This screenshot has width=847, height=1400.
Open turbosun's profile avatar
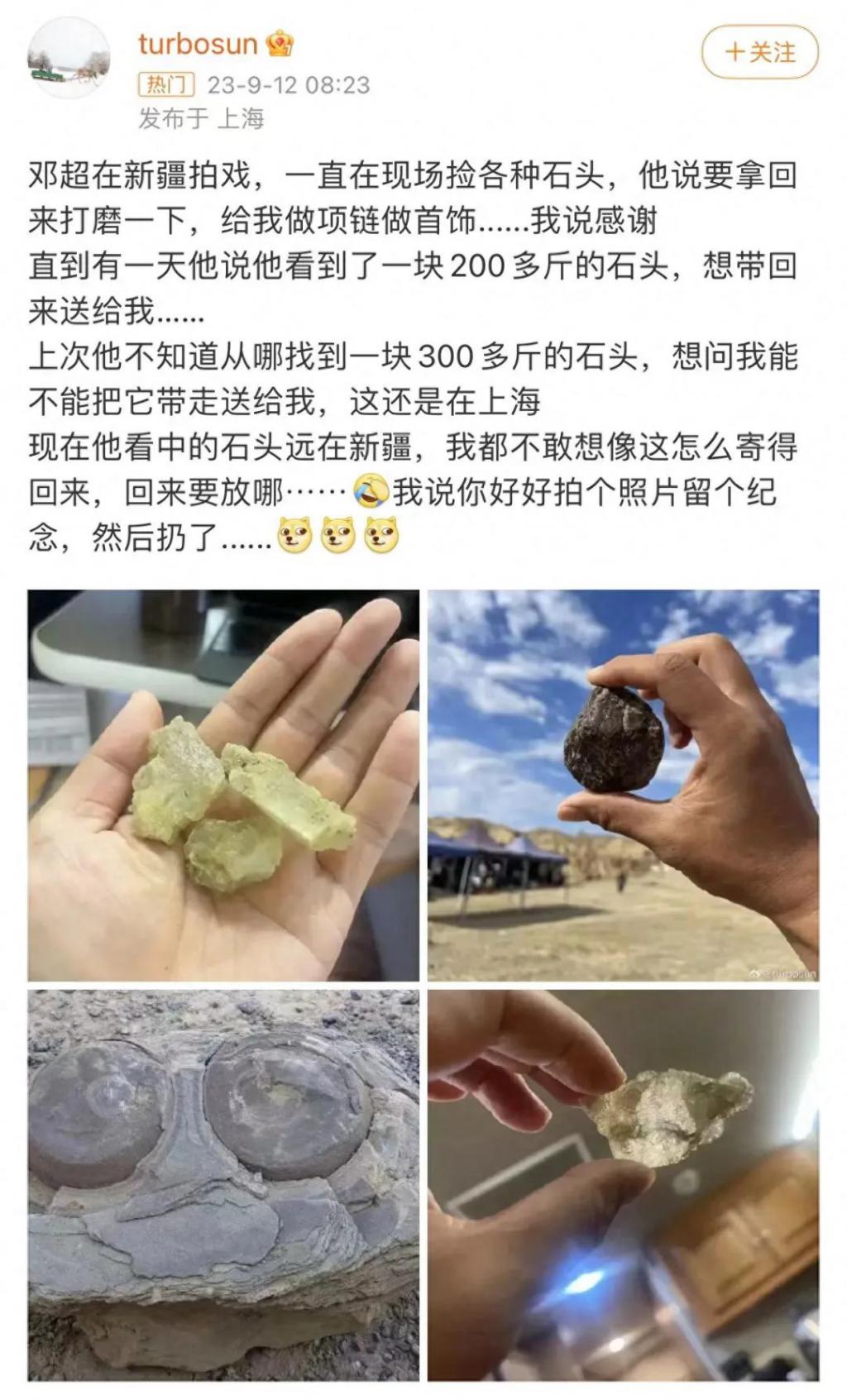pos(69,60)
